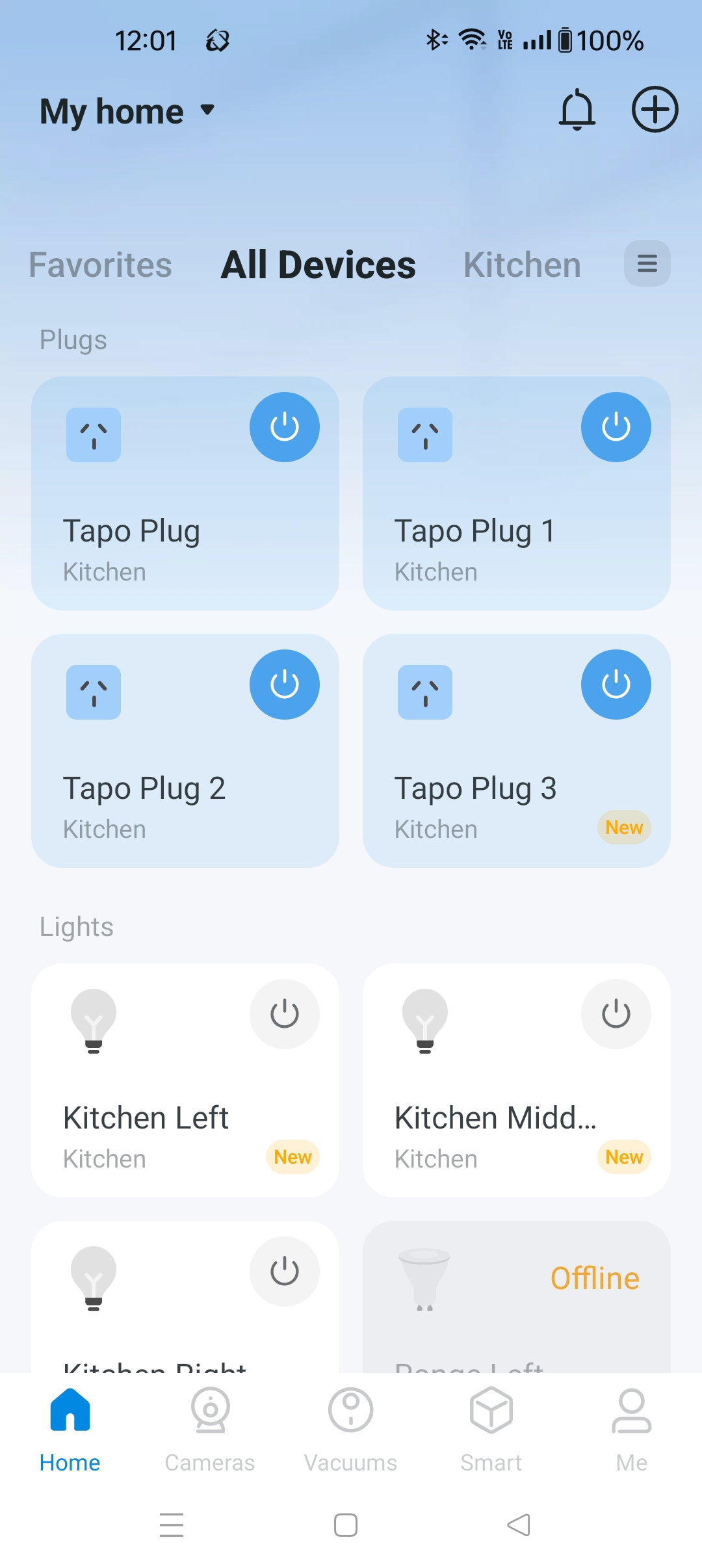
Task: Turn on the Kitchen Left light
Action: click(284, 1014)
